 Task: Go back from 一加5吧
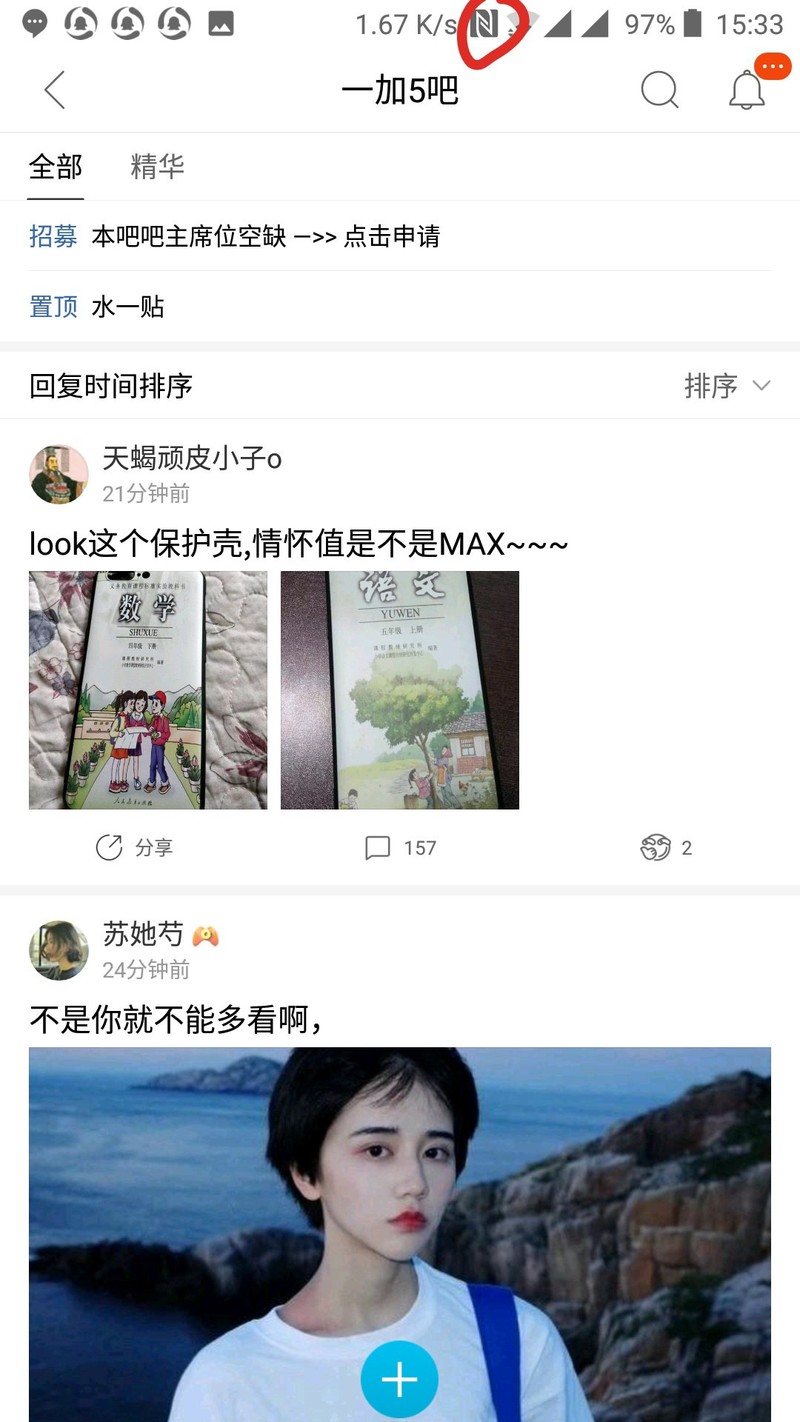pyautogui.click(x=55, y=90)
